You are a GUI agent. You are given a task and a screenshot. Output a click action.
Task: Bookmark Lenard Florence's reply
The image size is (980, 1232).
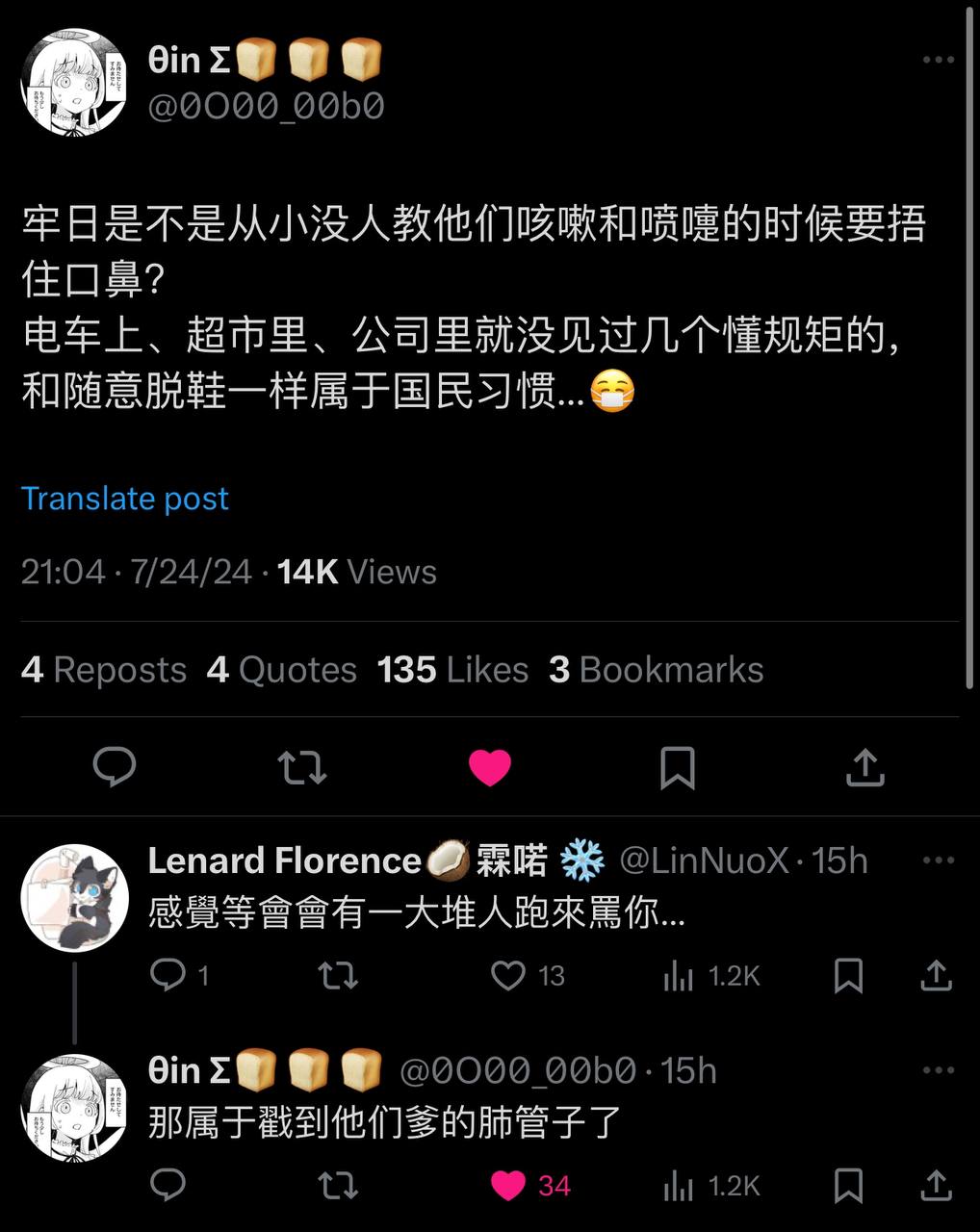(848, 976)
